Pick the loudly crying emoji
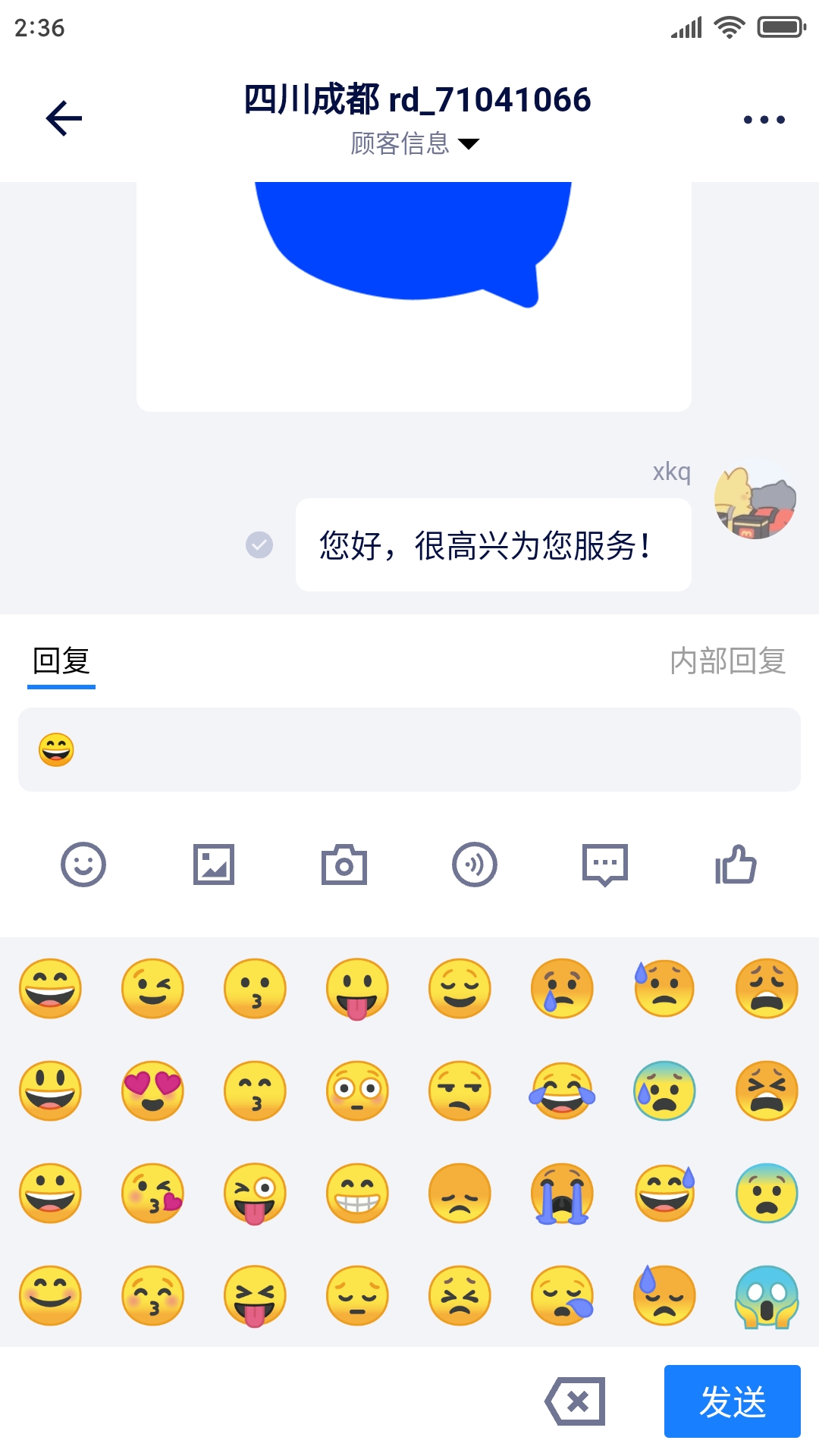The width and height of the screenshot is (819, 1456). coord(561,1194)
